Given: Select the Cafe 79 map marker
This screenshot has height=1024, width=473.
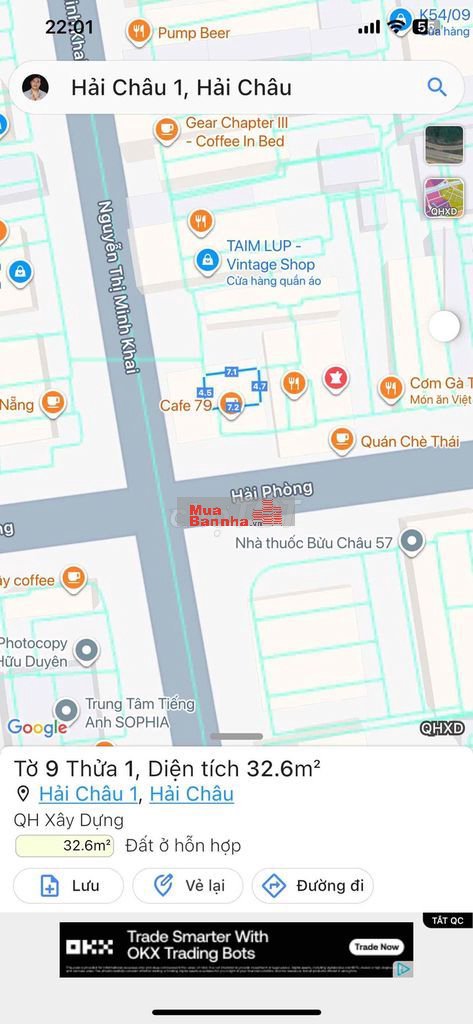Looking at the screenshot, I should [231, 404].
